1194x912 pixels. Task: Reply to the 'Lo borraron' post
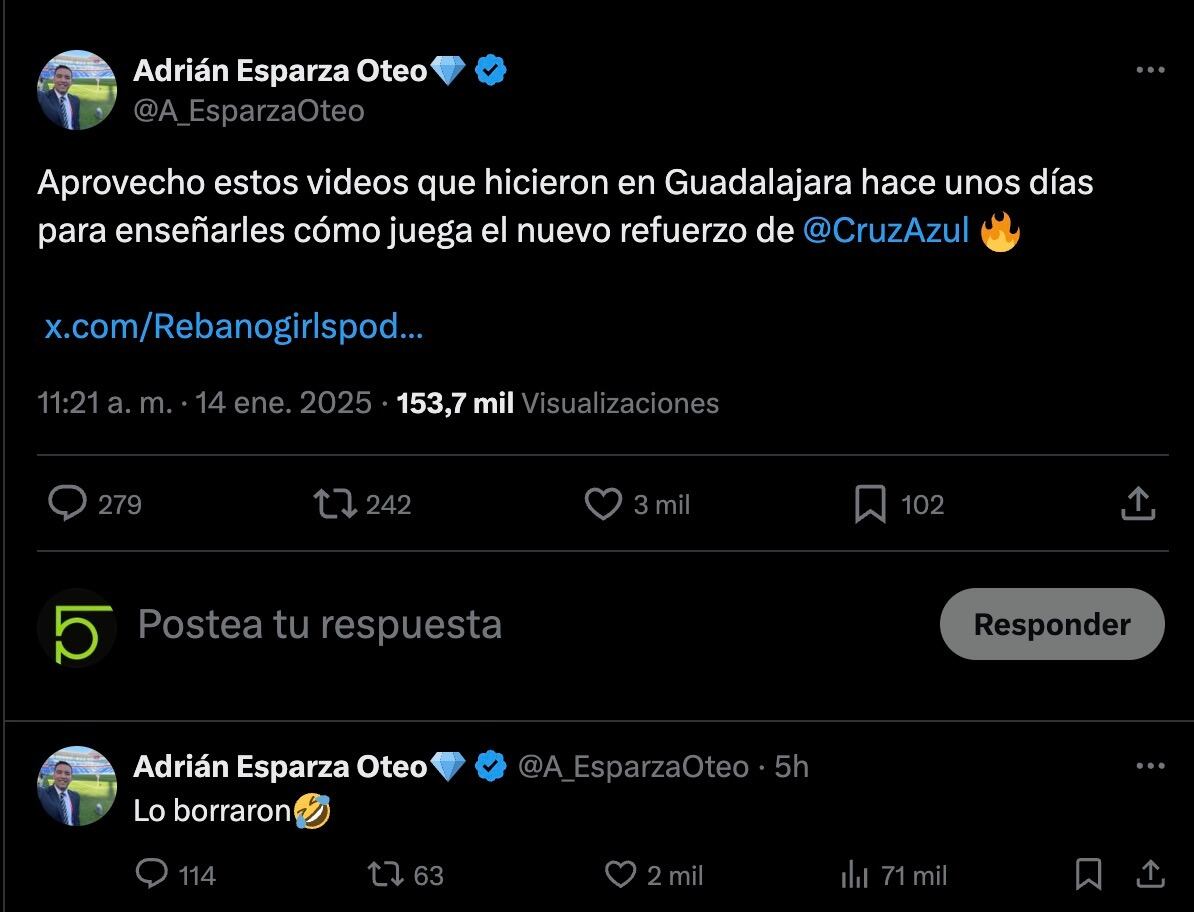coord(152,875)
